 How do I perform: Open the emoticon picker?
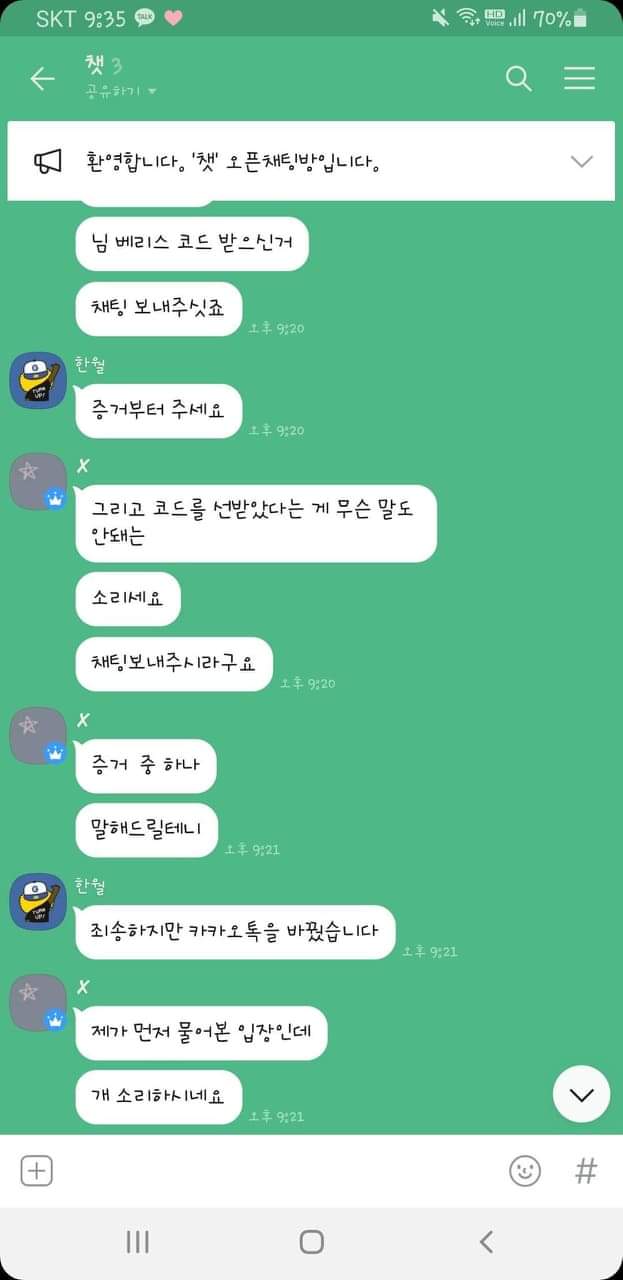(524, 1171)
